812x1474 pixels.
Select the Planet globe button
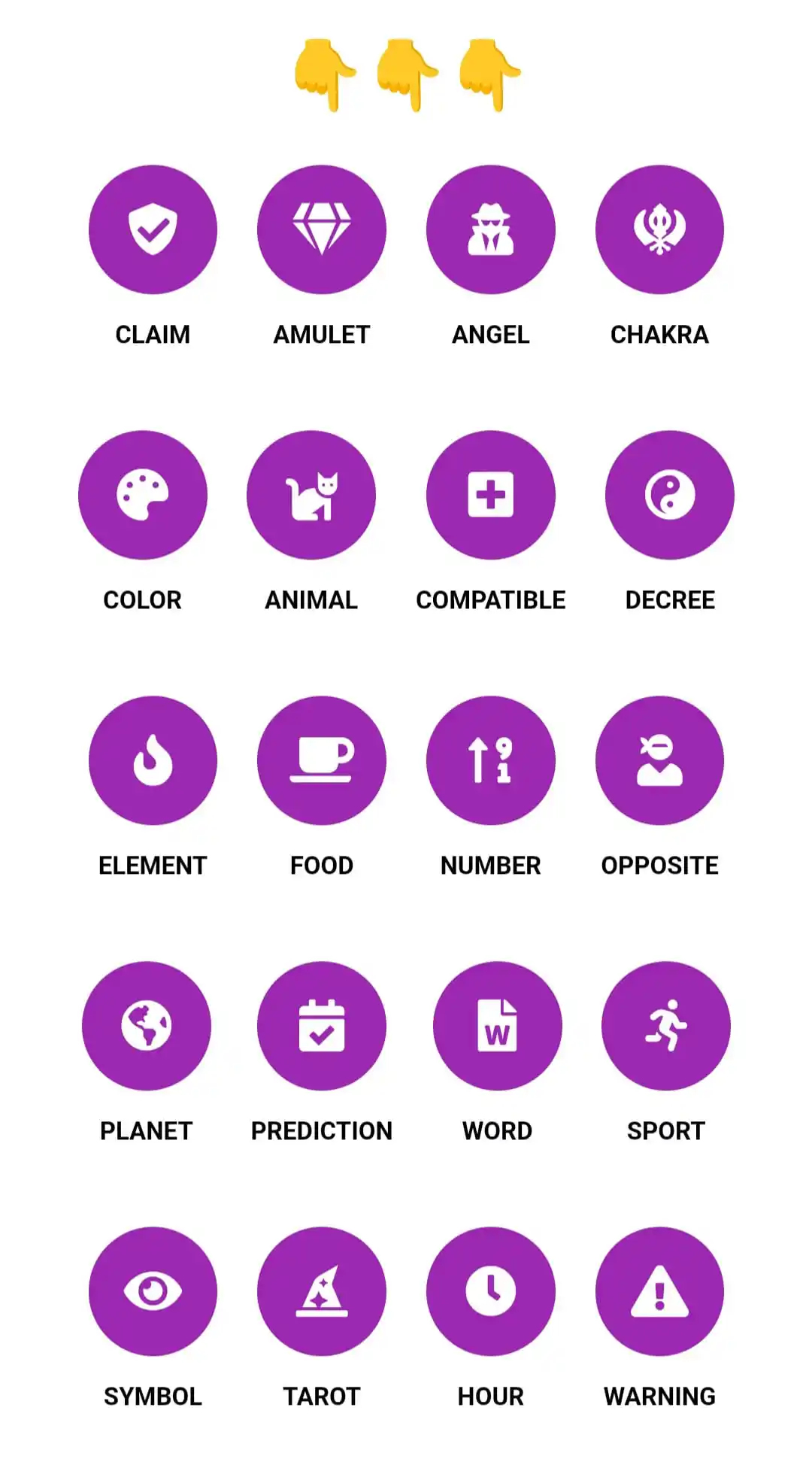coord(147,1026)
